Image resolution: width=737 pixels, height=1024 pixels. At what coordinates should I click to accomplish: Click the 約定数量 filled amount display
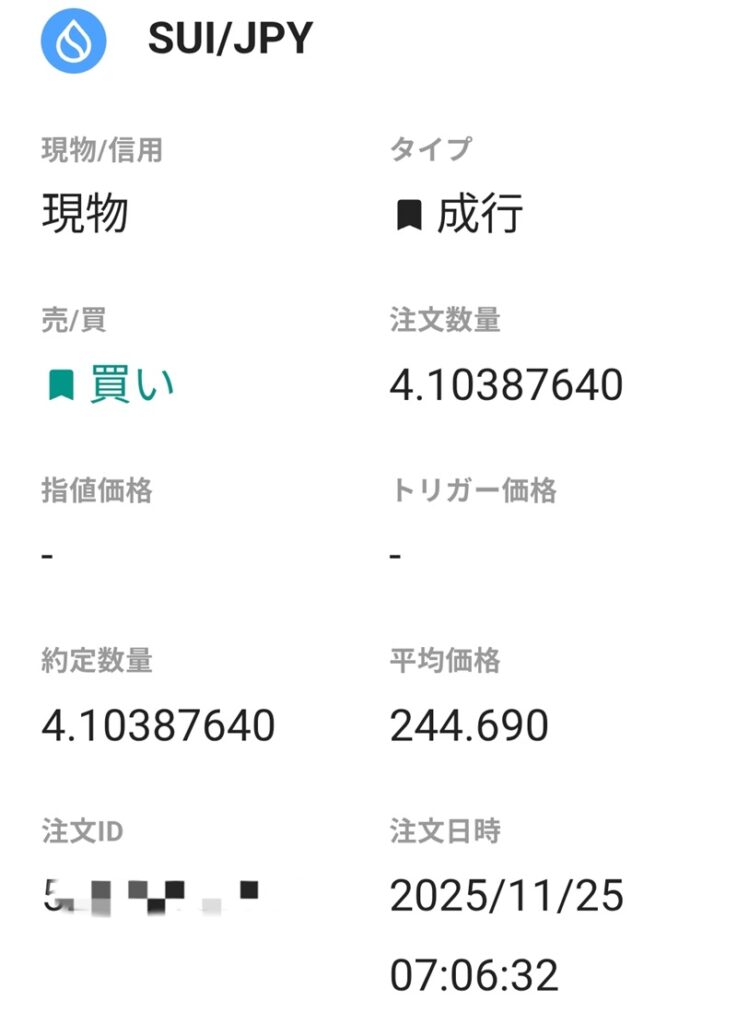tap(156, 724)
